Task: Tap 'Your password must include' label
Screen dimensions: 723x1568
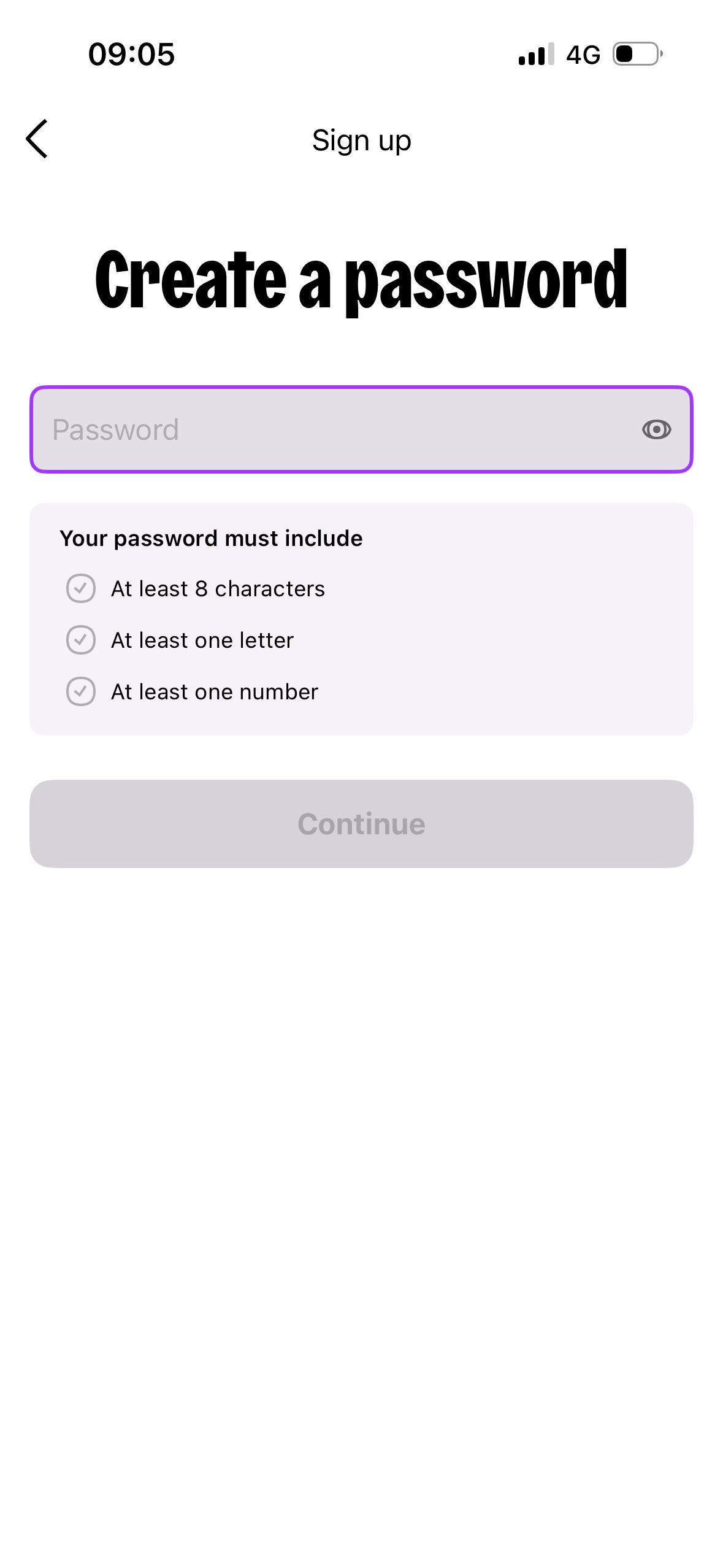Action: (x=211, y=538)
